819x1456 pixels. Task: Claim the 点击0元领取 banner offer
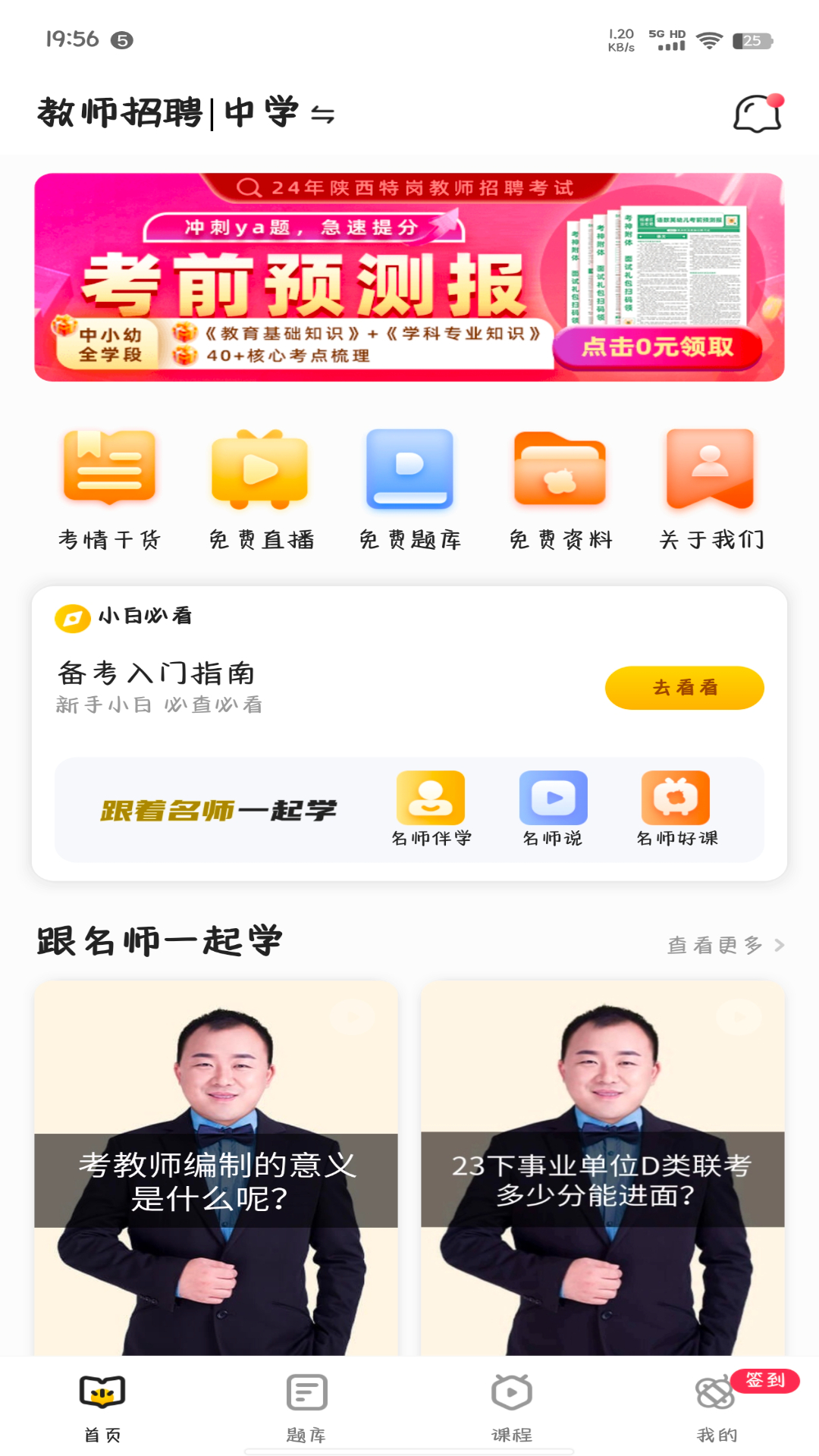657,350
